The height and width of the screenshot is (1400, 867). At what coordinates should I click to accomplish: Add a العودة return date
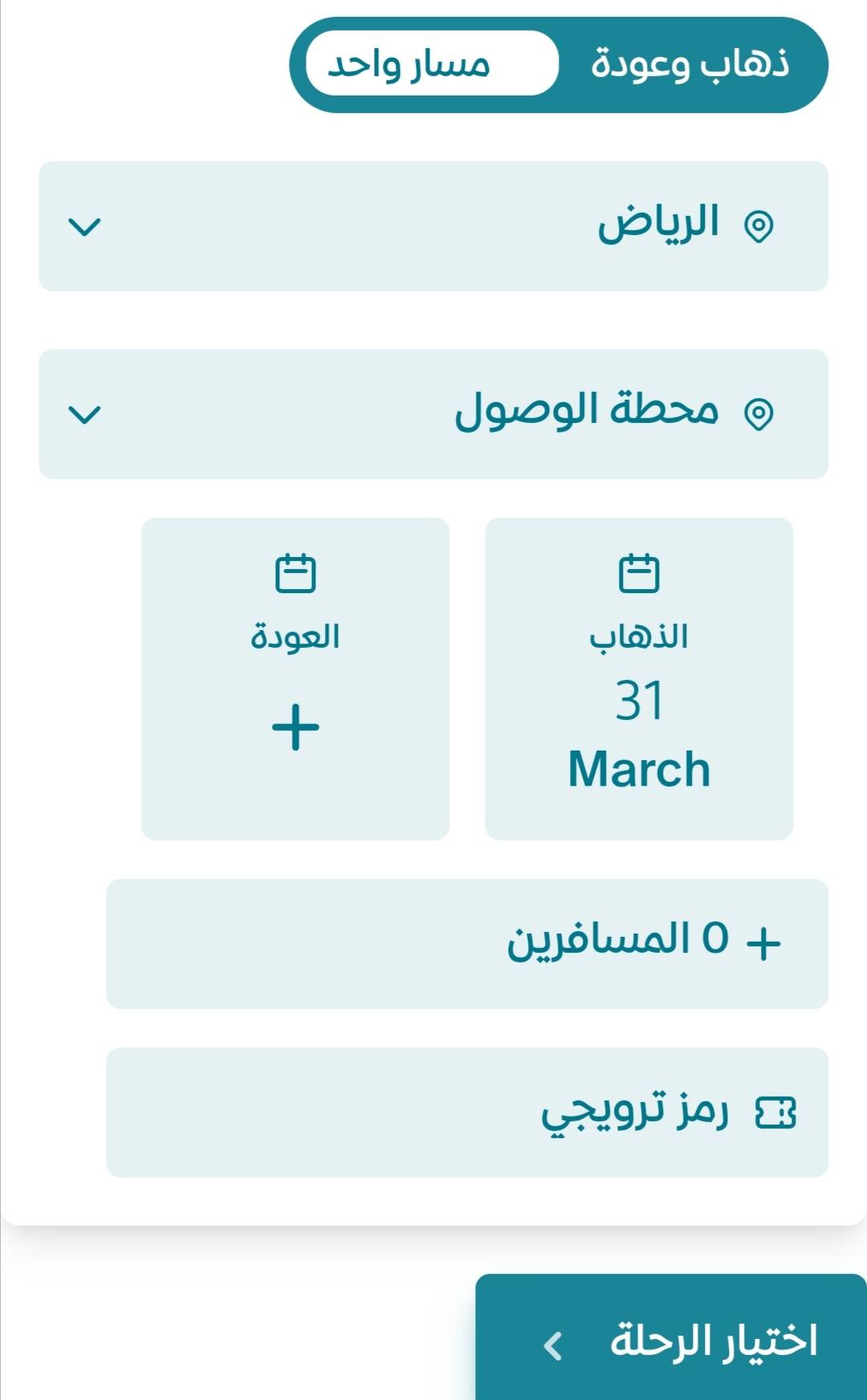(x=295, y=679)
